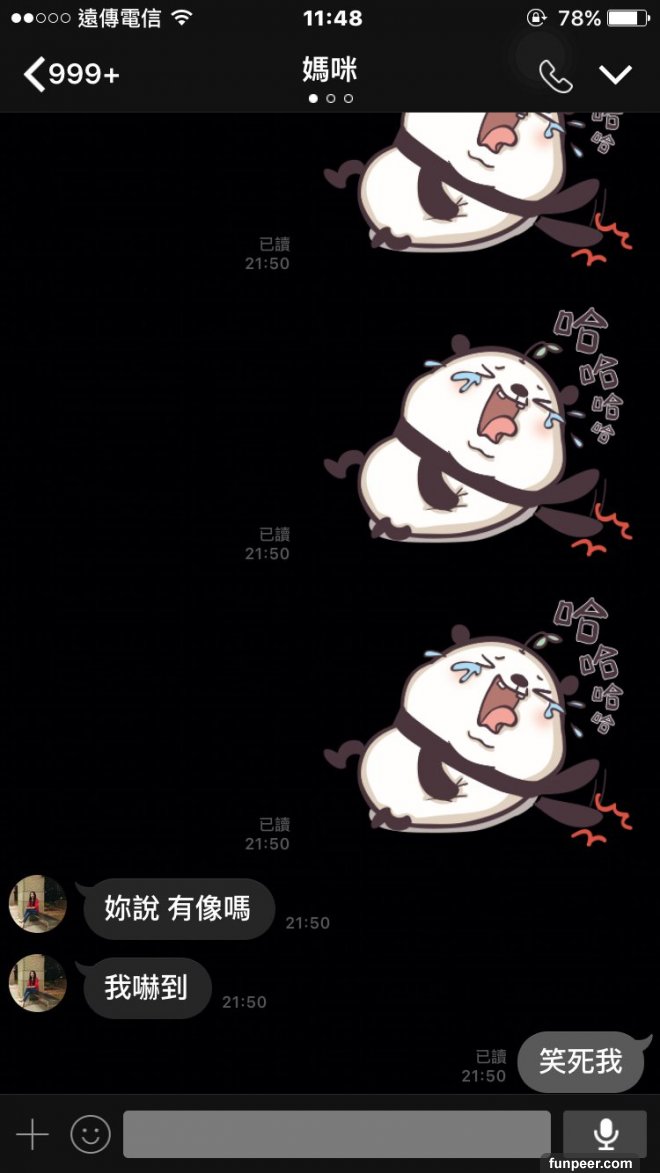660x1173 pixels.
Task: Tap the message input field
Action: (336, 1134)
